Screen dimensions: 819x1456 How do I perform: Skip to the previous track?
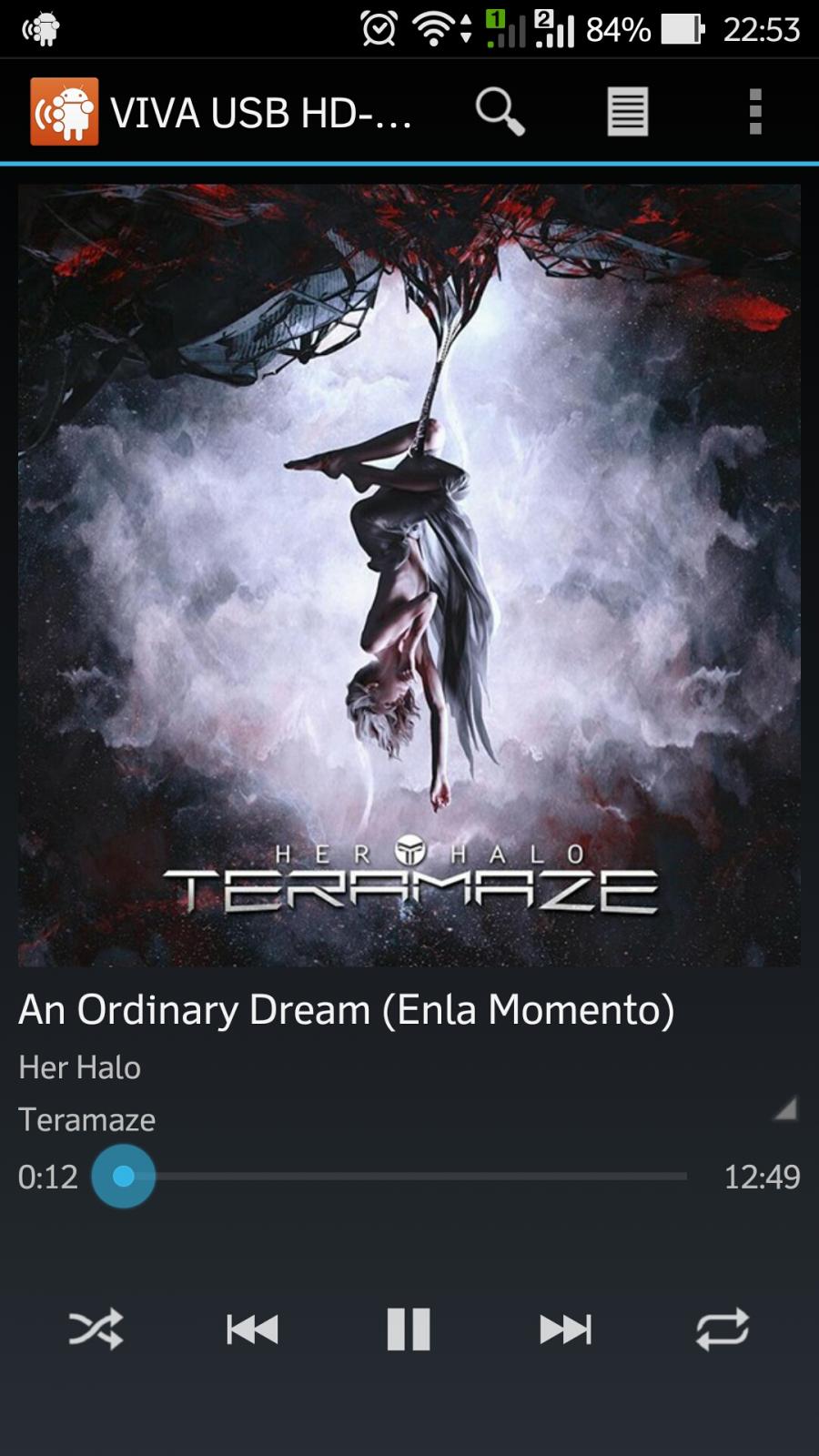(x=252, y=1330)
